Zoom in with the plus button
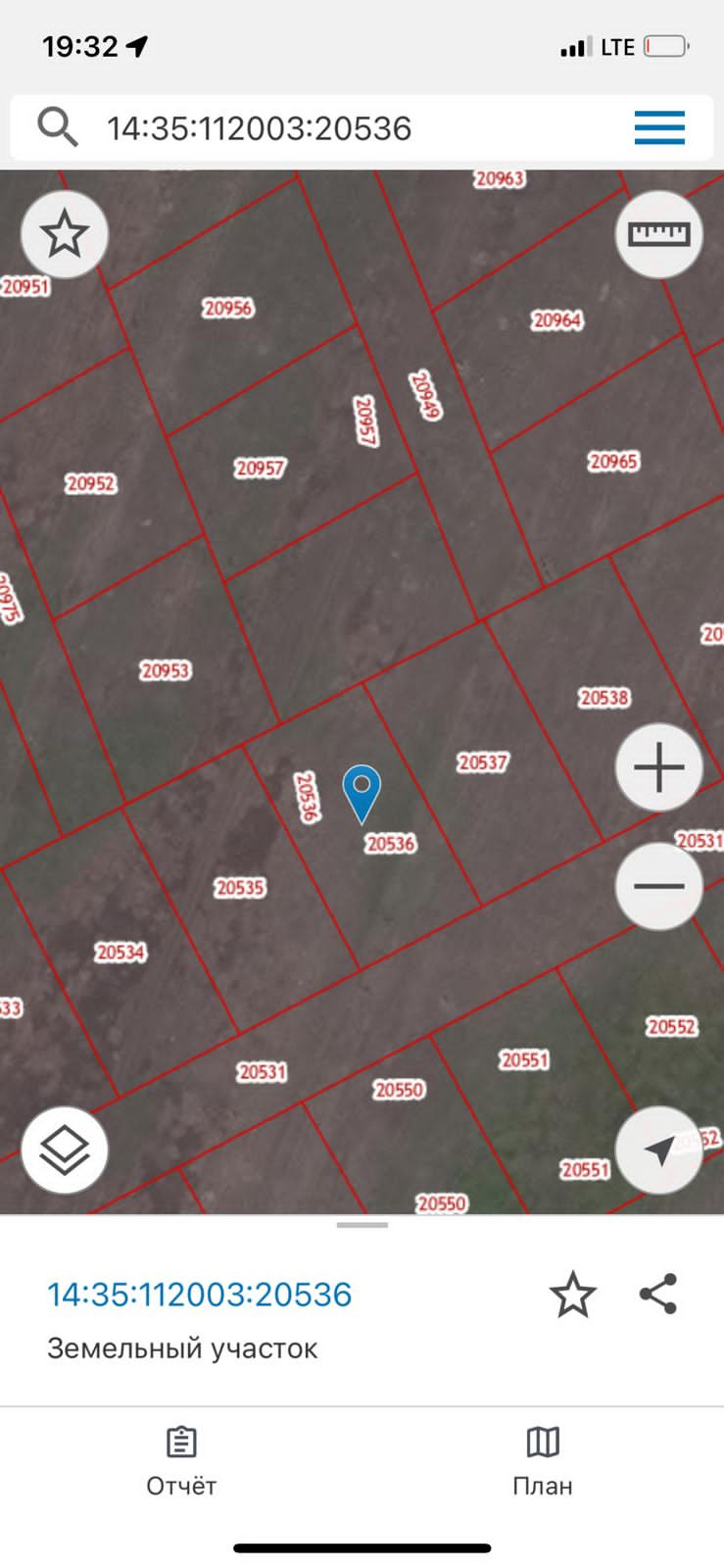This screenshot has height=1568, width=724. tap(658, 767)
